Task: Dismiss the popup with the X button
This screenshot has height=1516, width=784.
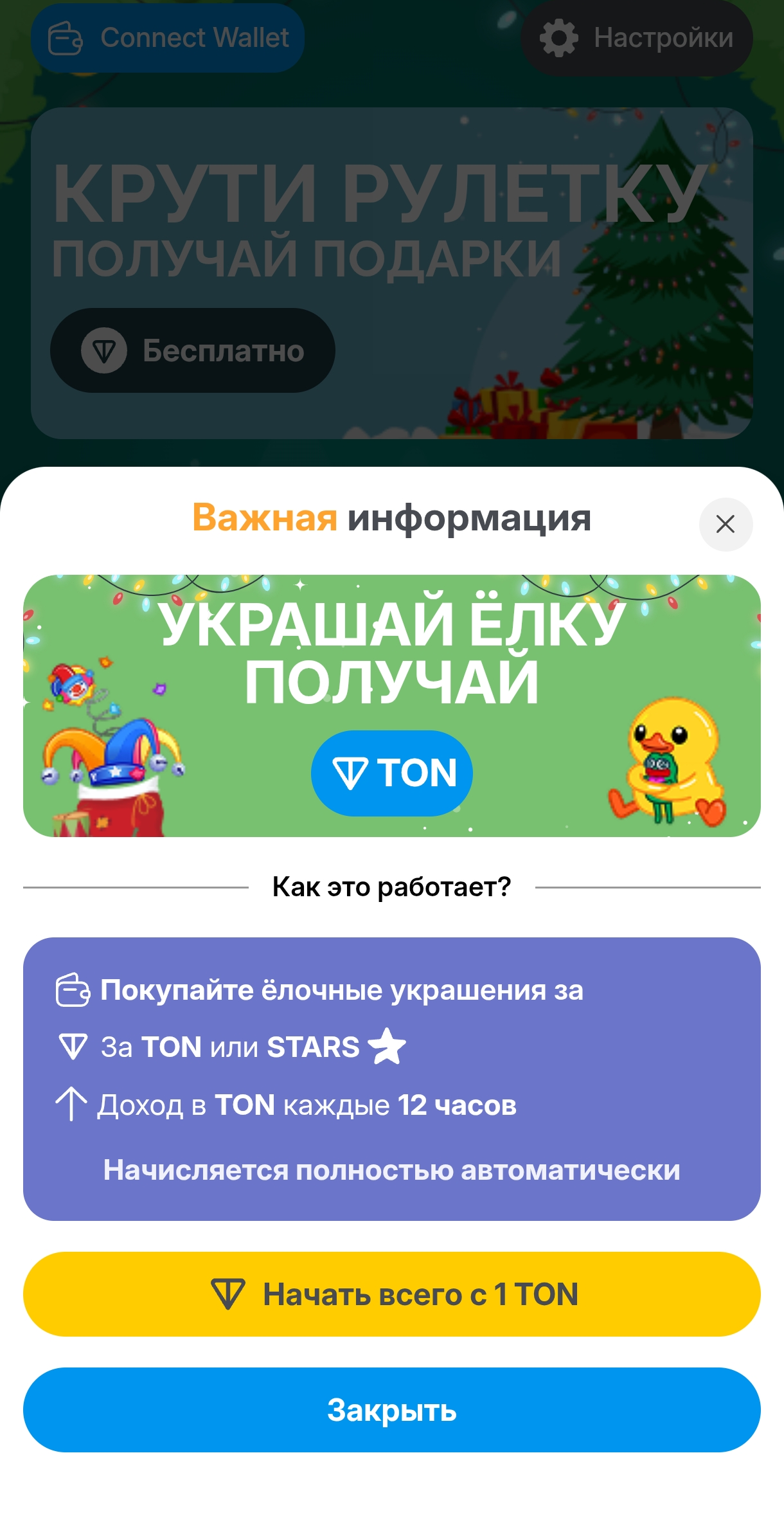Action: [725, 524]
